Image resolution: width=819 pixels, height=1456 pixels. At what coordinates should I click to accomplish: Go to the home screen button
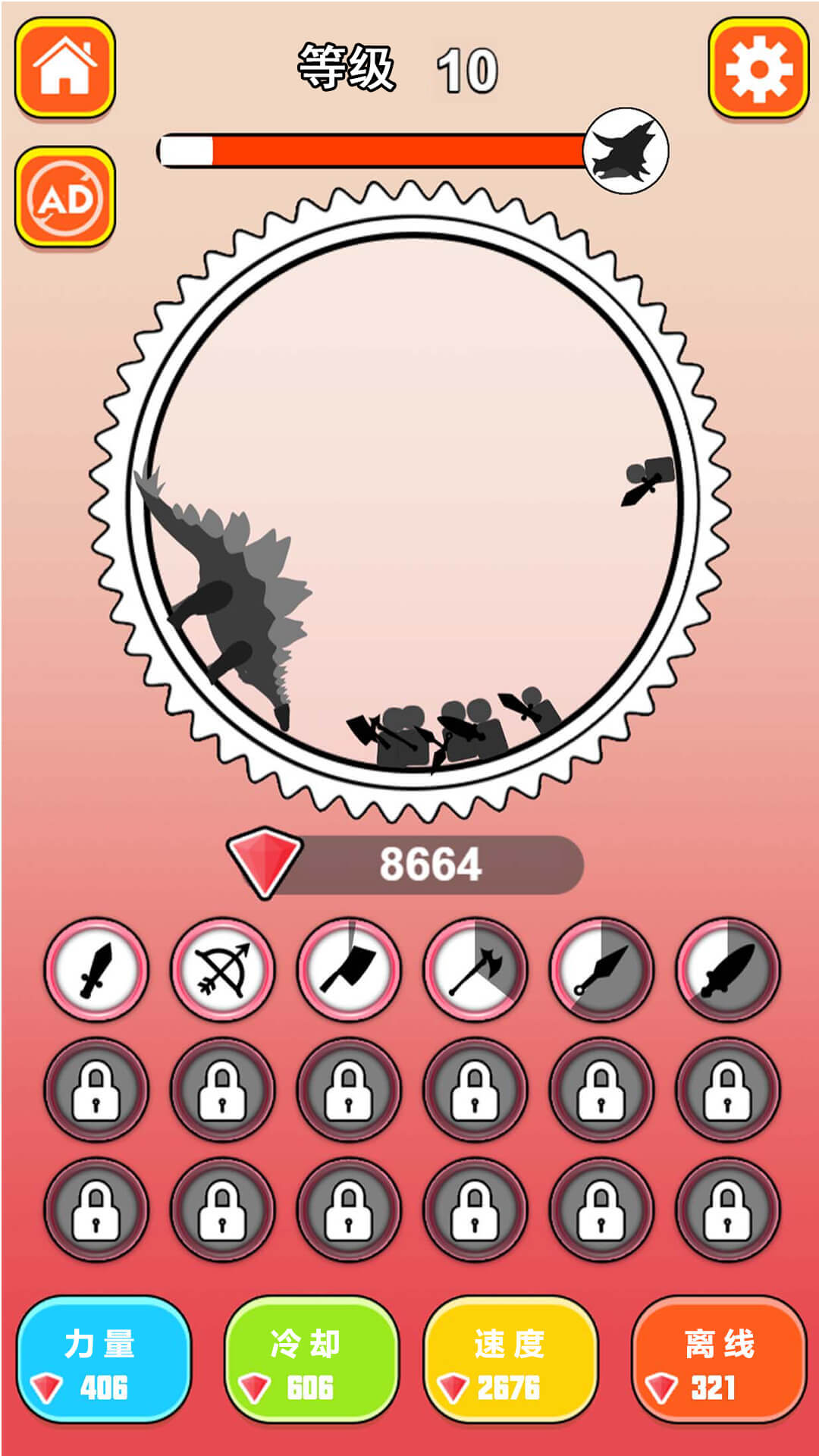pos(65,68)
